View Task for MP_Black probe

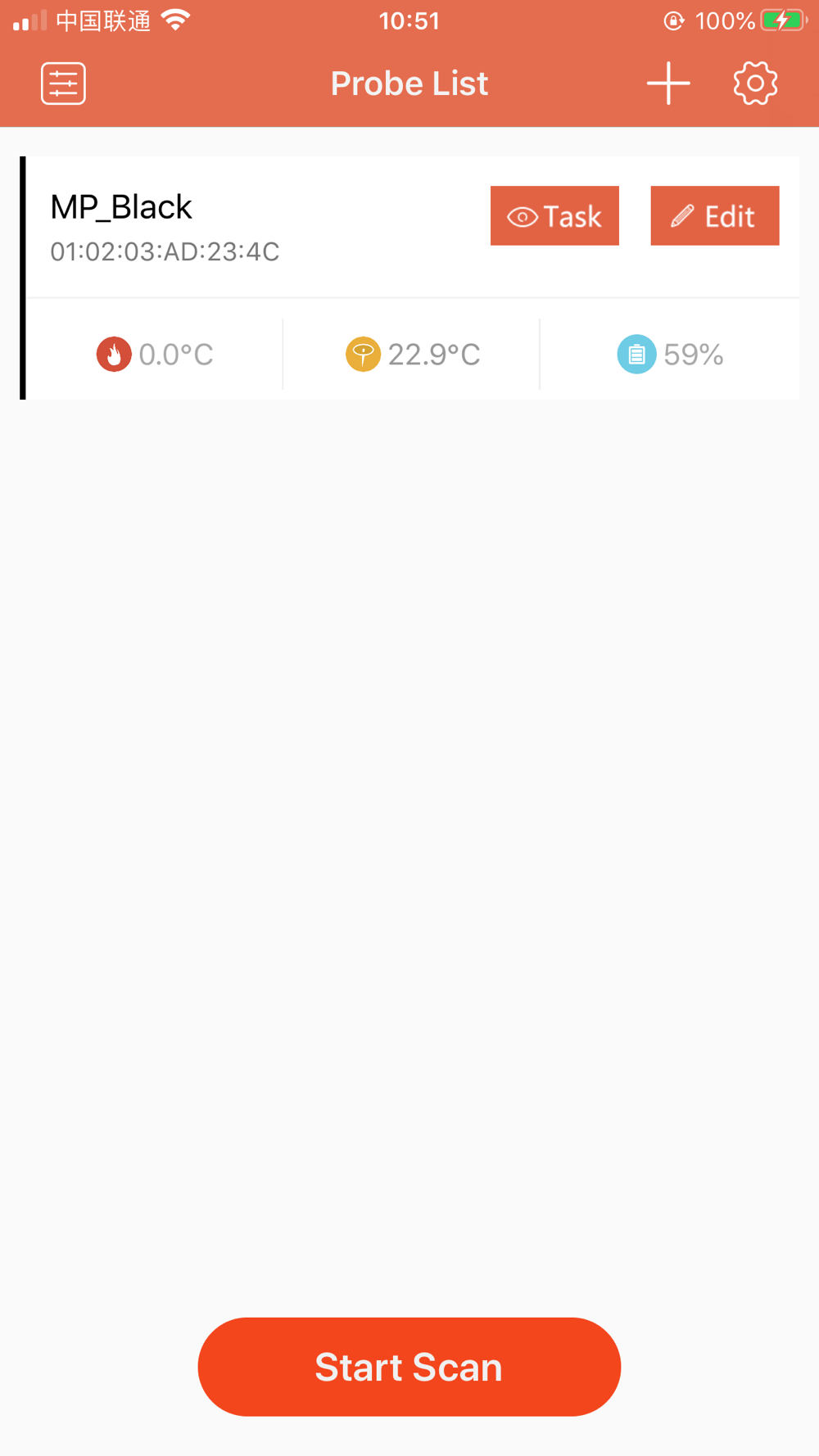(554, 216)
